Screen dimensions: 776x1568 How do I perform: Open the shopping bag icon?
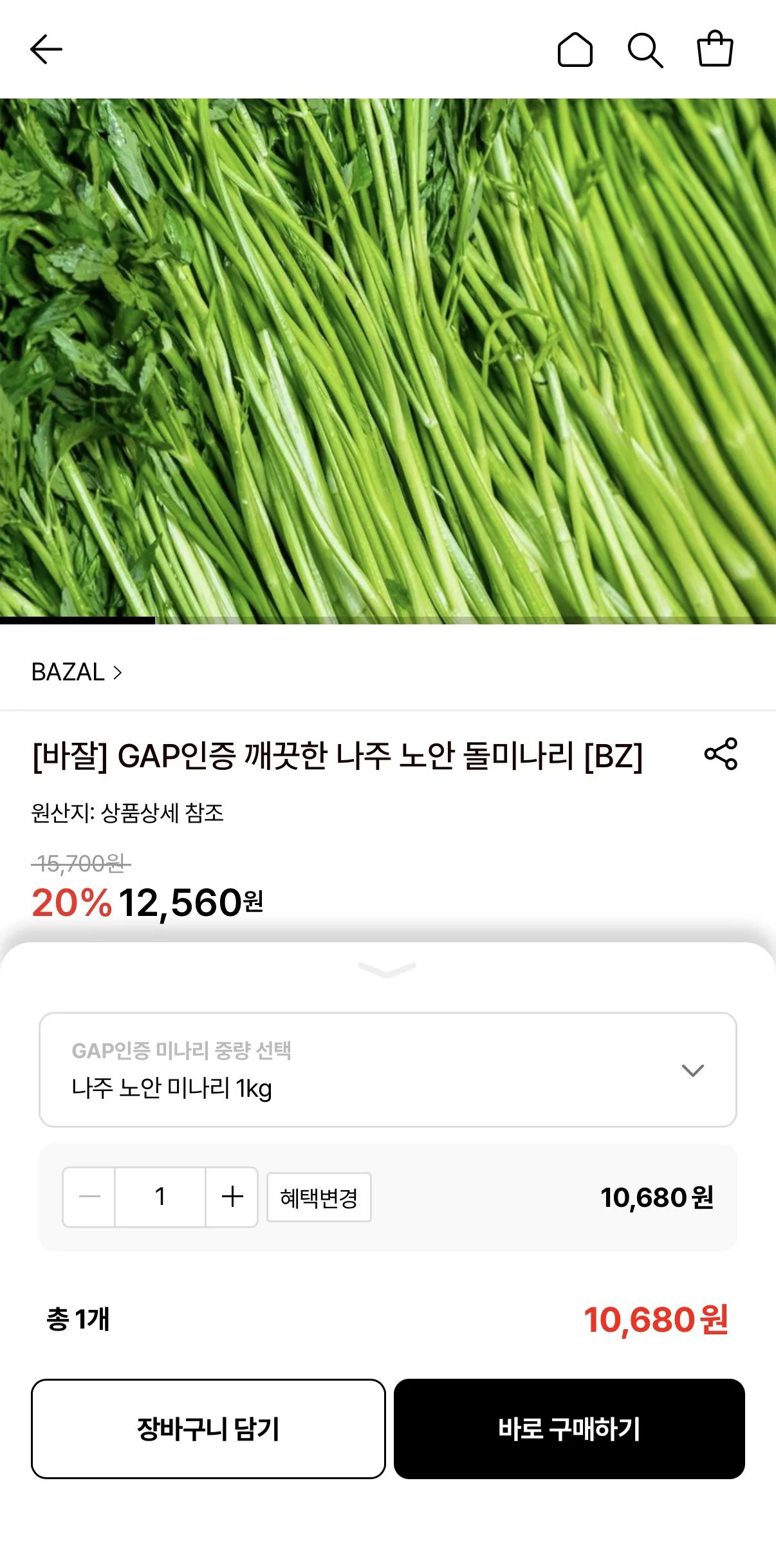pos(716,50)
